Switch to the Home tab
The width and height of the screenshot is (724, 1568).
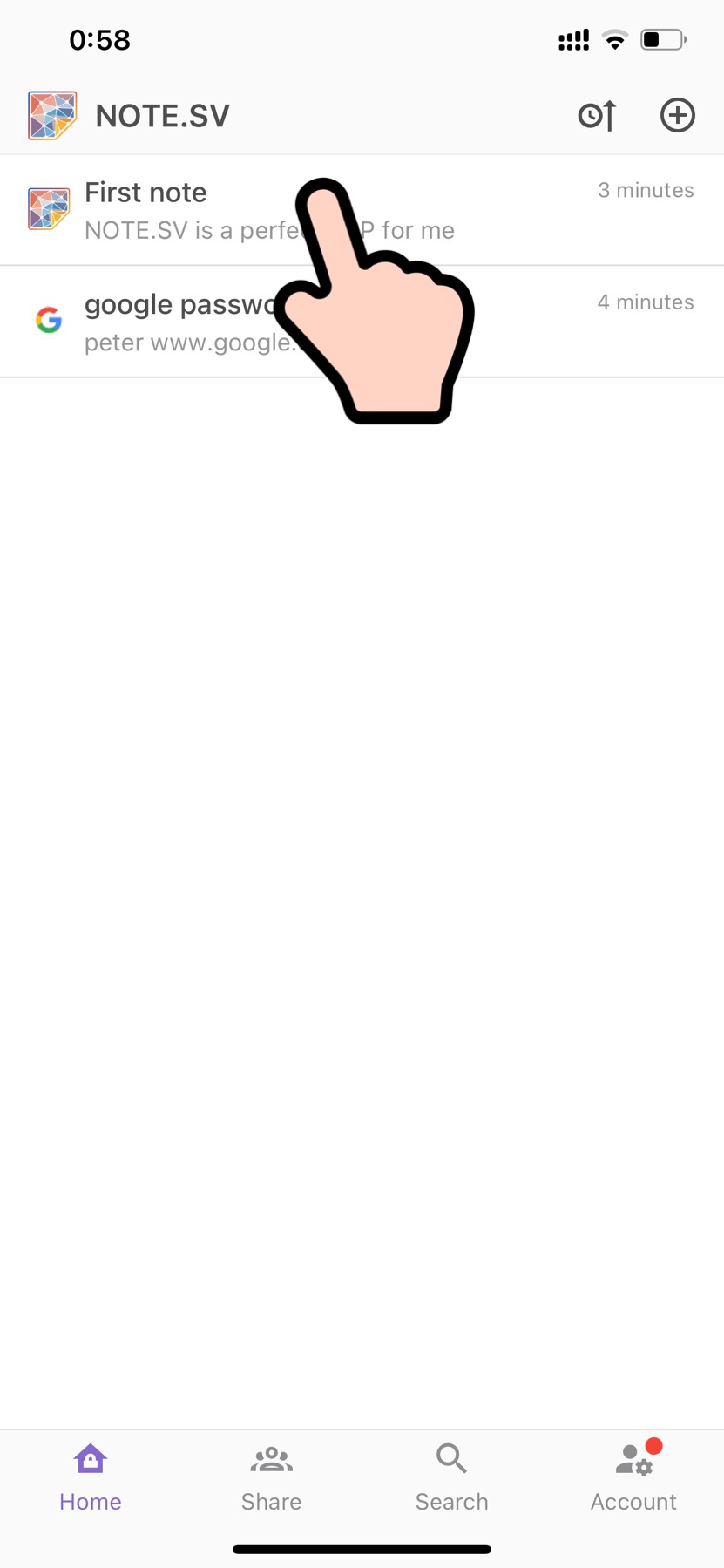click(x=91, y=1477)
